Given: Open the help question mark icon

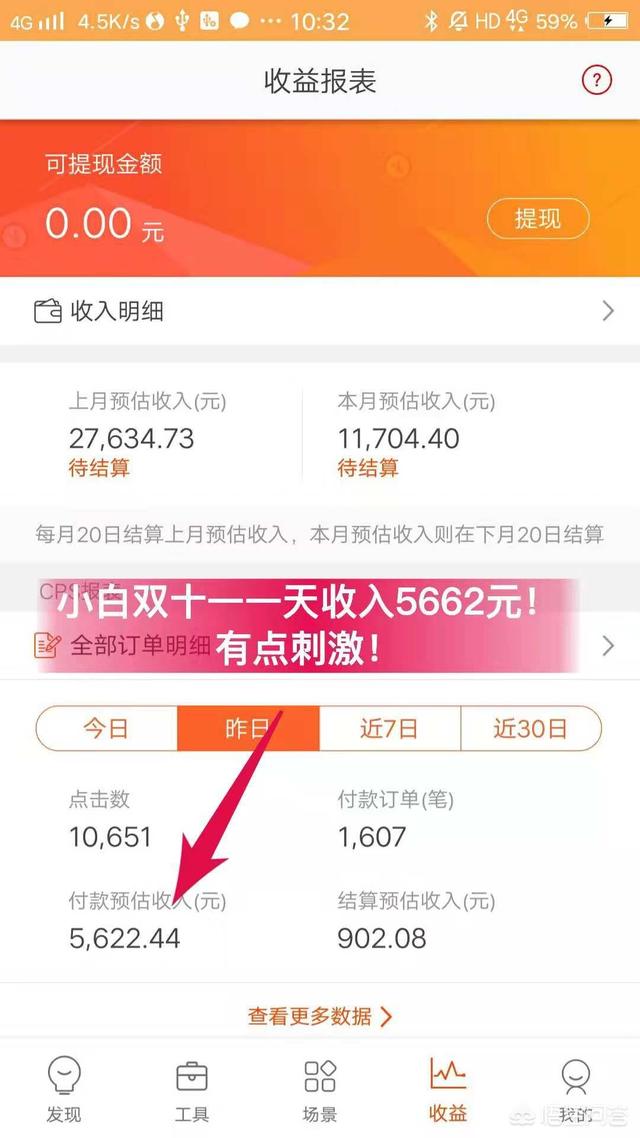Looking at the screenshot, I should tap(596, 81).
